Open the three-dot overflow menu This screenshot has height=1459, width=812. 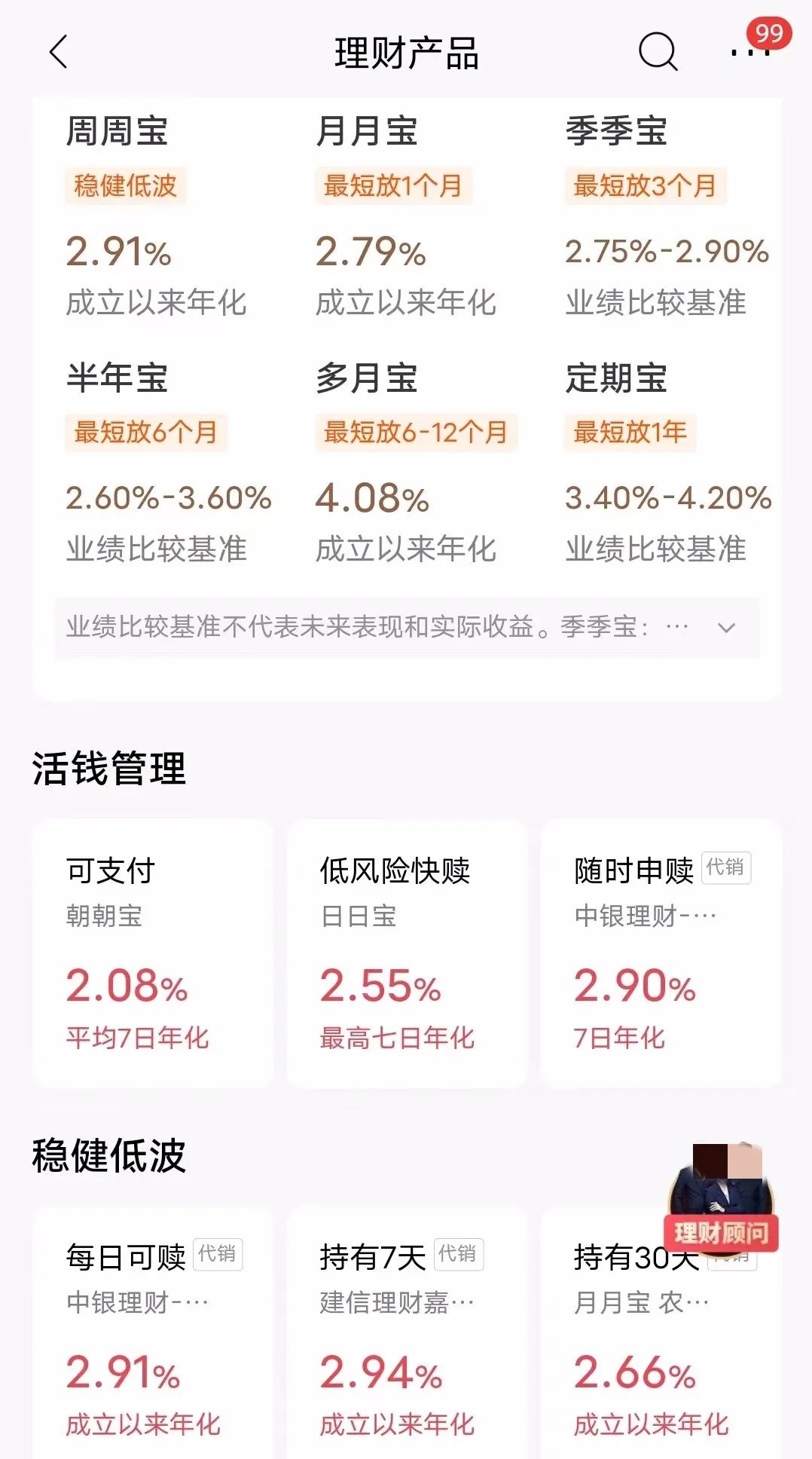coord(749,53)
